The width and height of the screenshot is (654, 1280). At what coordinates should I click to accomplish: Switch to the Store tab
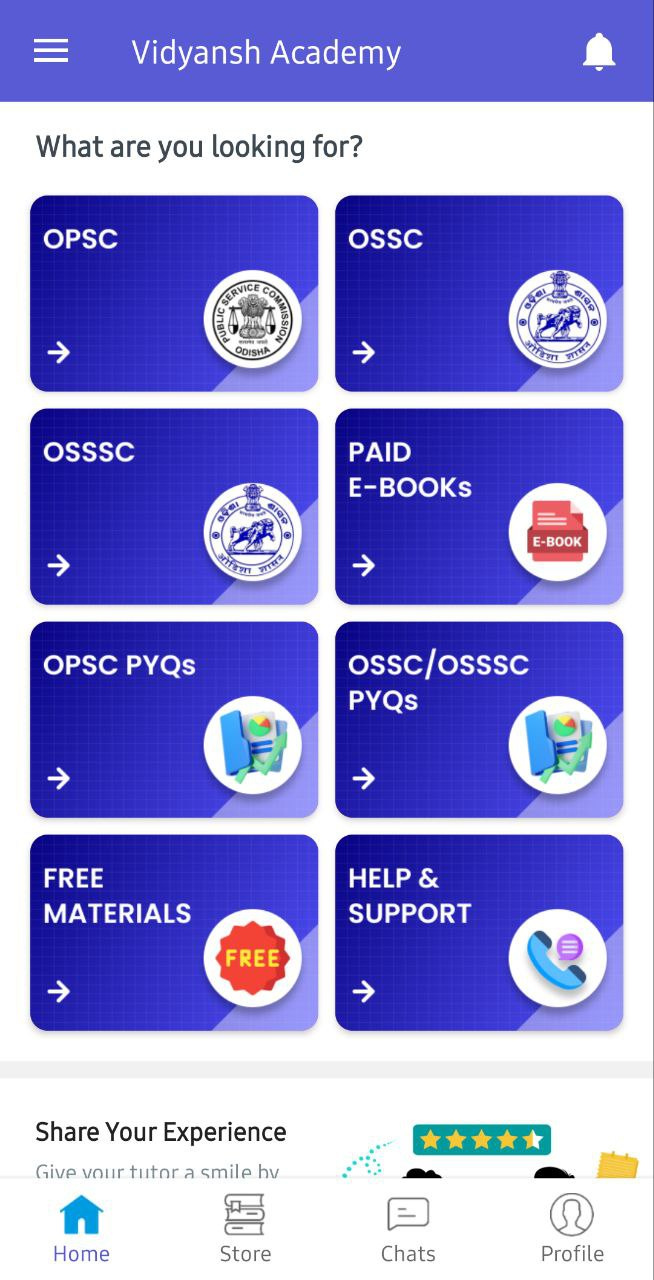tap(245, 1230)
